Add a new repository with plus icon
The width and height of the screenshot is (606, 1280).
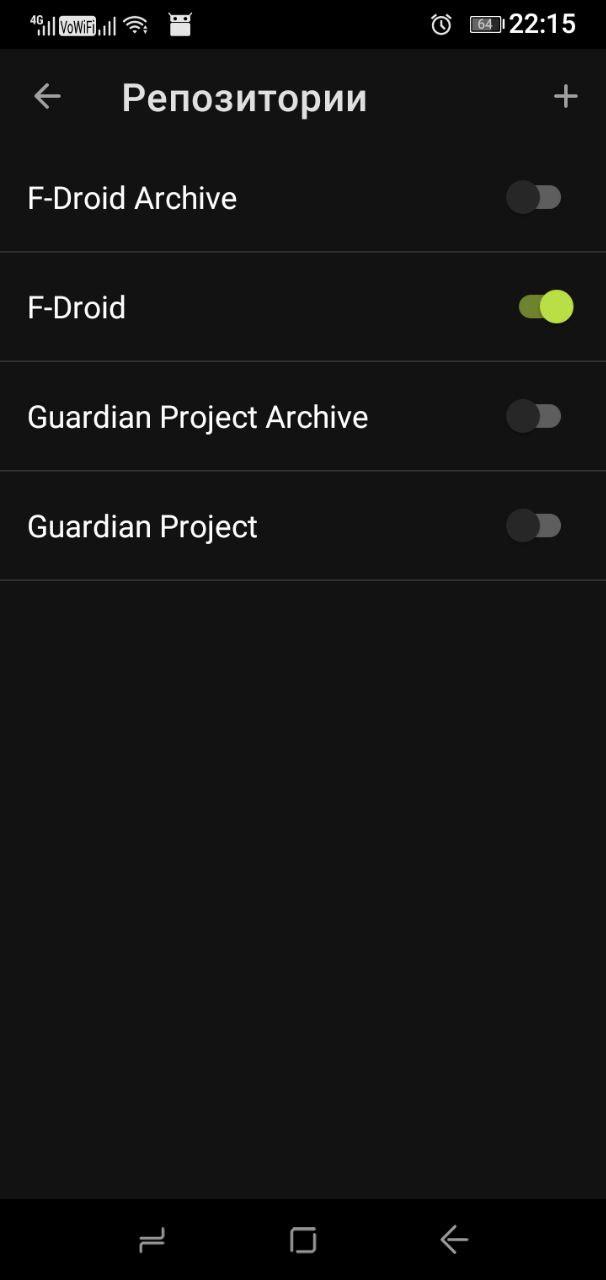[x=565, y=97]
